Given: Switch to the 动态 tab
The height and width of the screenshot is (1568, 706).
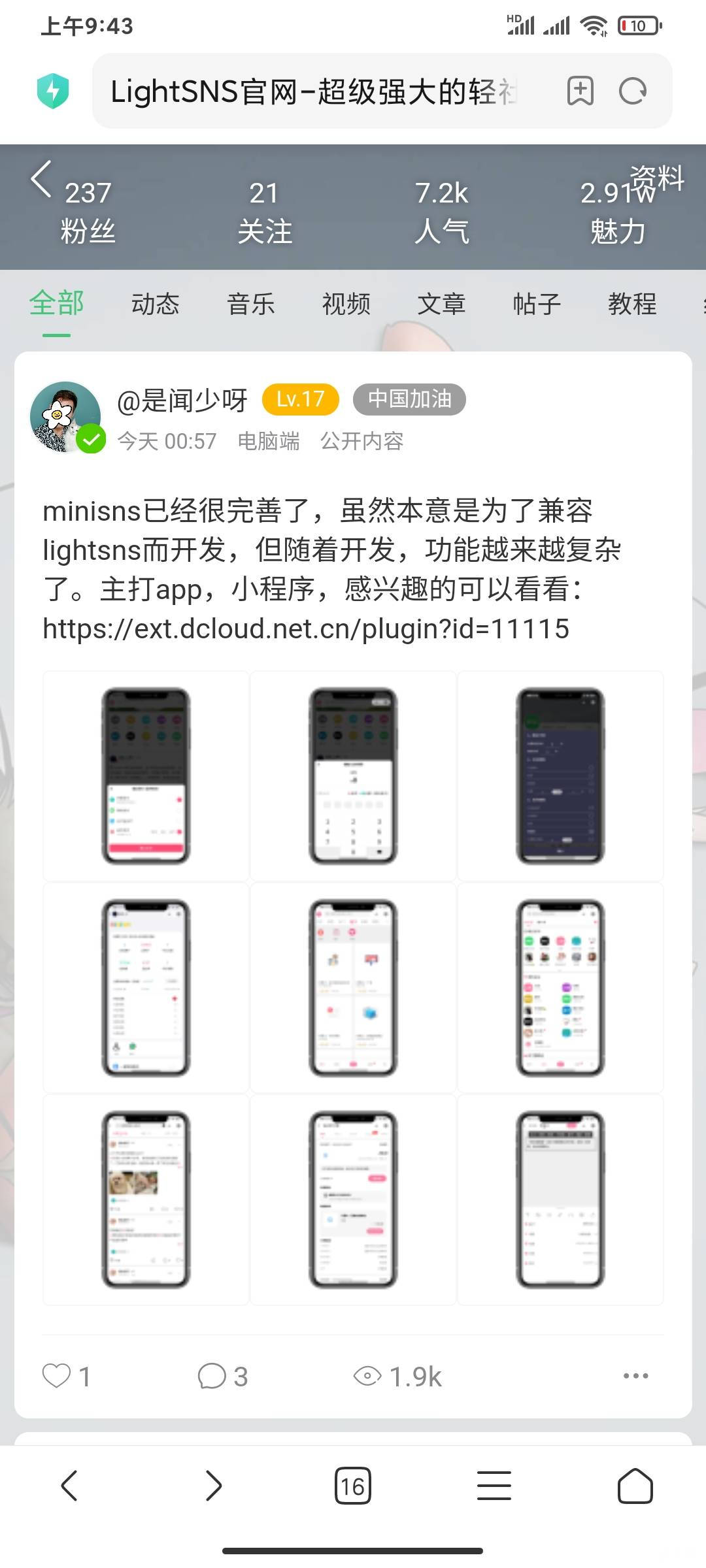Looking at the screenshot, I should pyautogui.click(x=156, y=304).
